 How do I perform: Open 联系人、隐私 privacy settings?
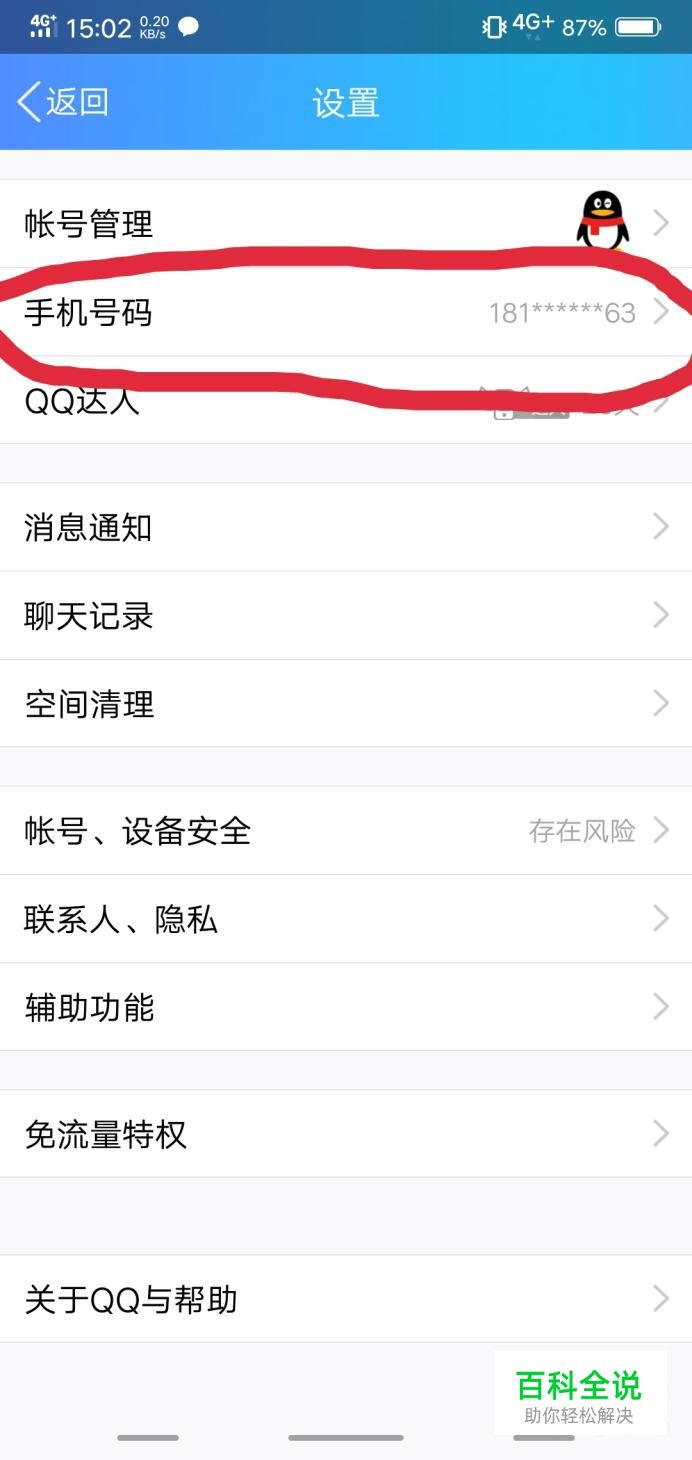[x=345, y=919]
